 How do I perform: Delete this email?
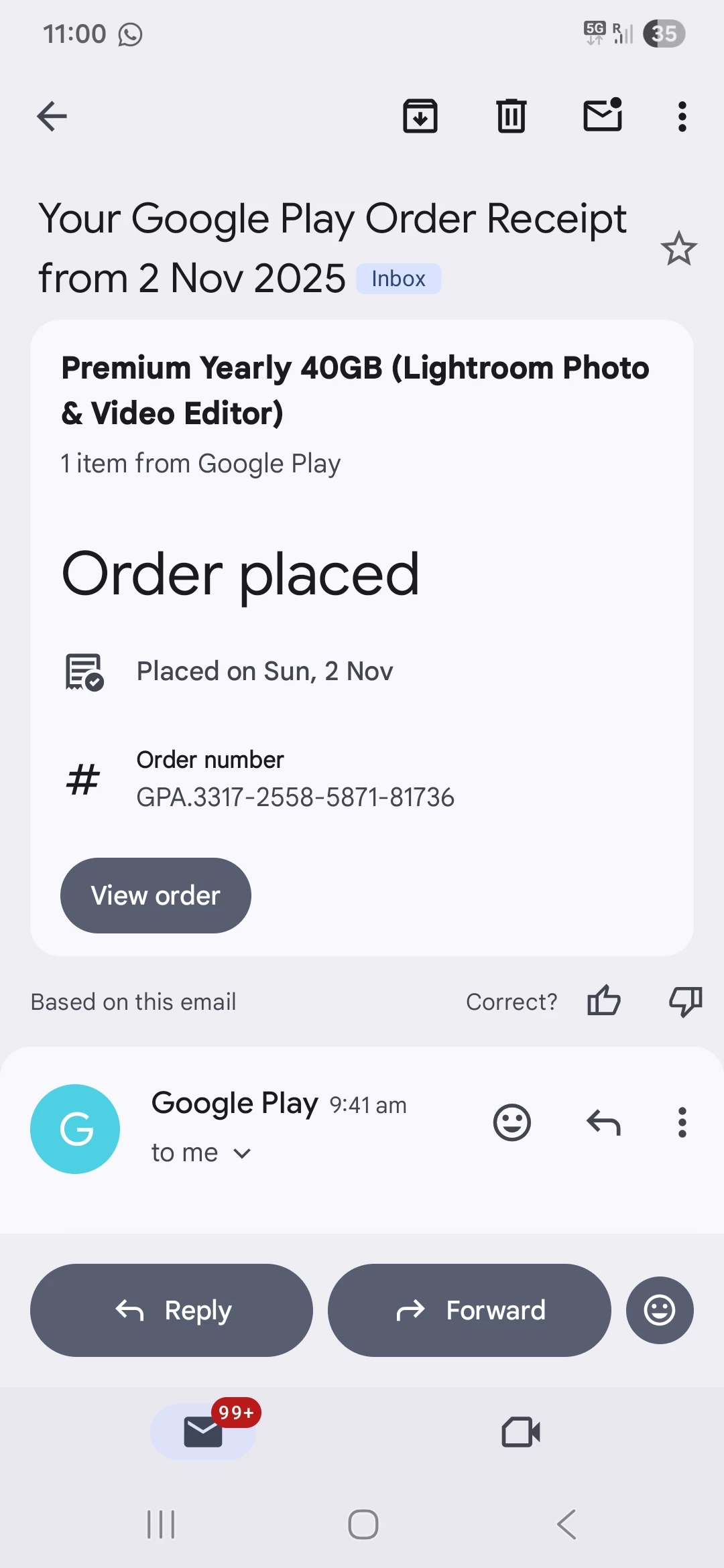click(511, 116)
